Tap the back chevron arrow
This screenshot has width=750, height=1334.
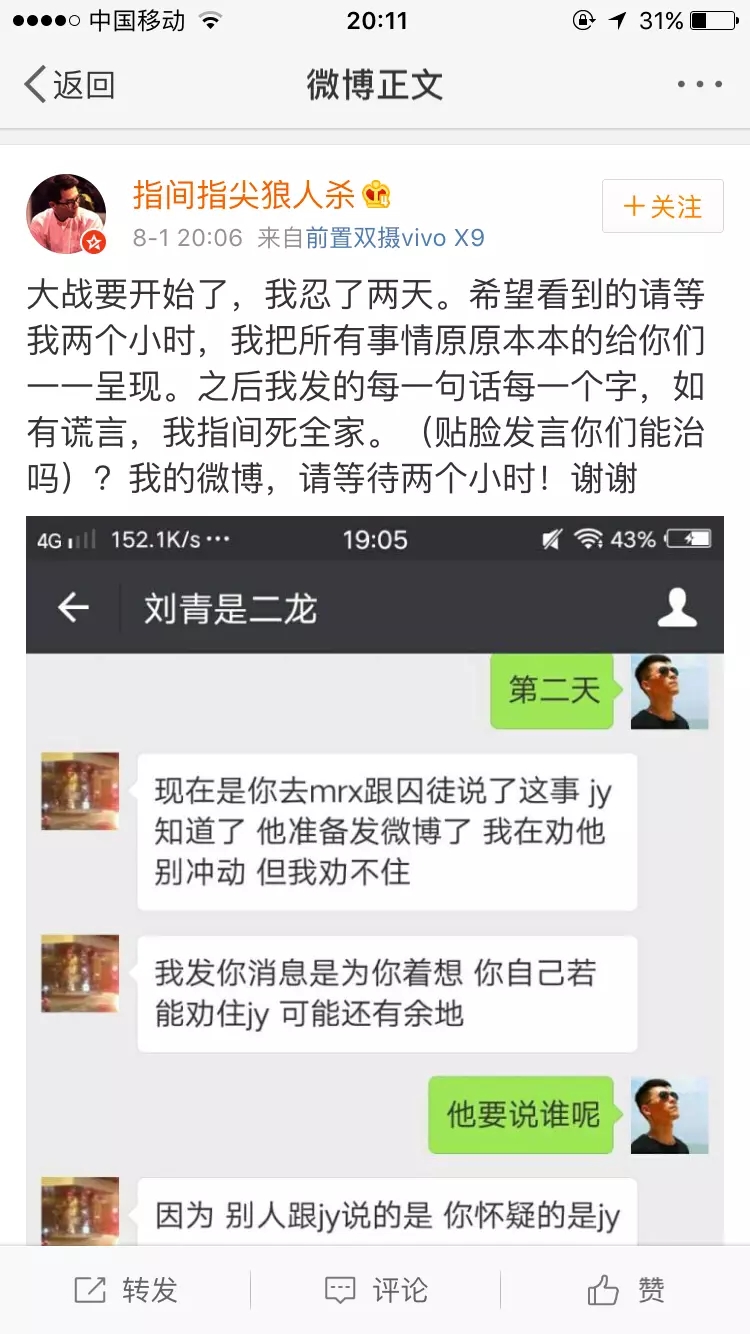31,84
